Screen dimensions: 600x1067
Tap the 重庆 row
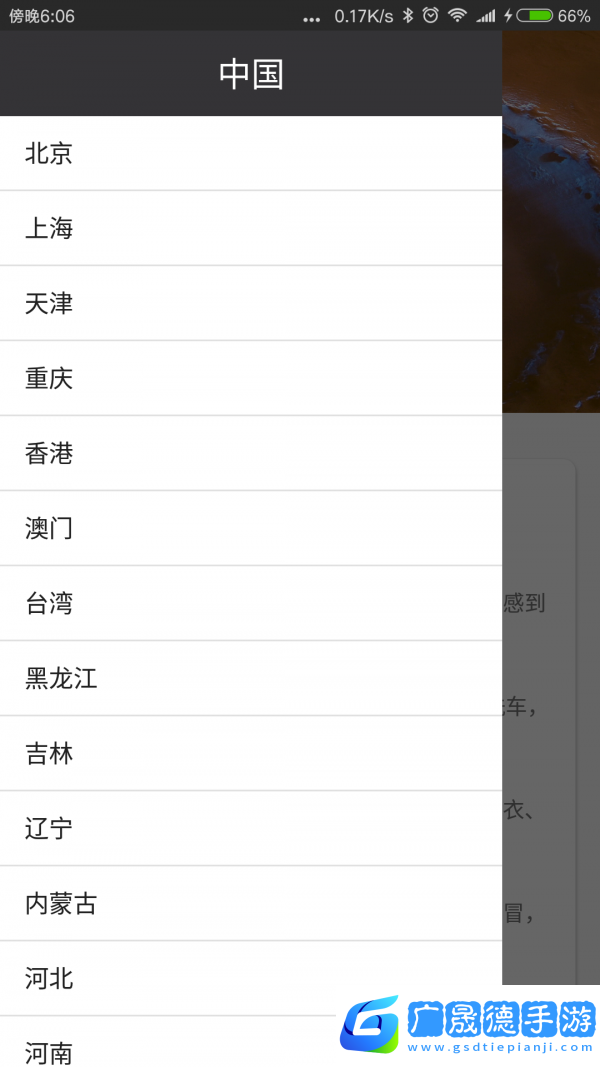point(50,378)
